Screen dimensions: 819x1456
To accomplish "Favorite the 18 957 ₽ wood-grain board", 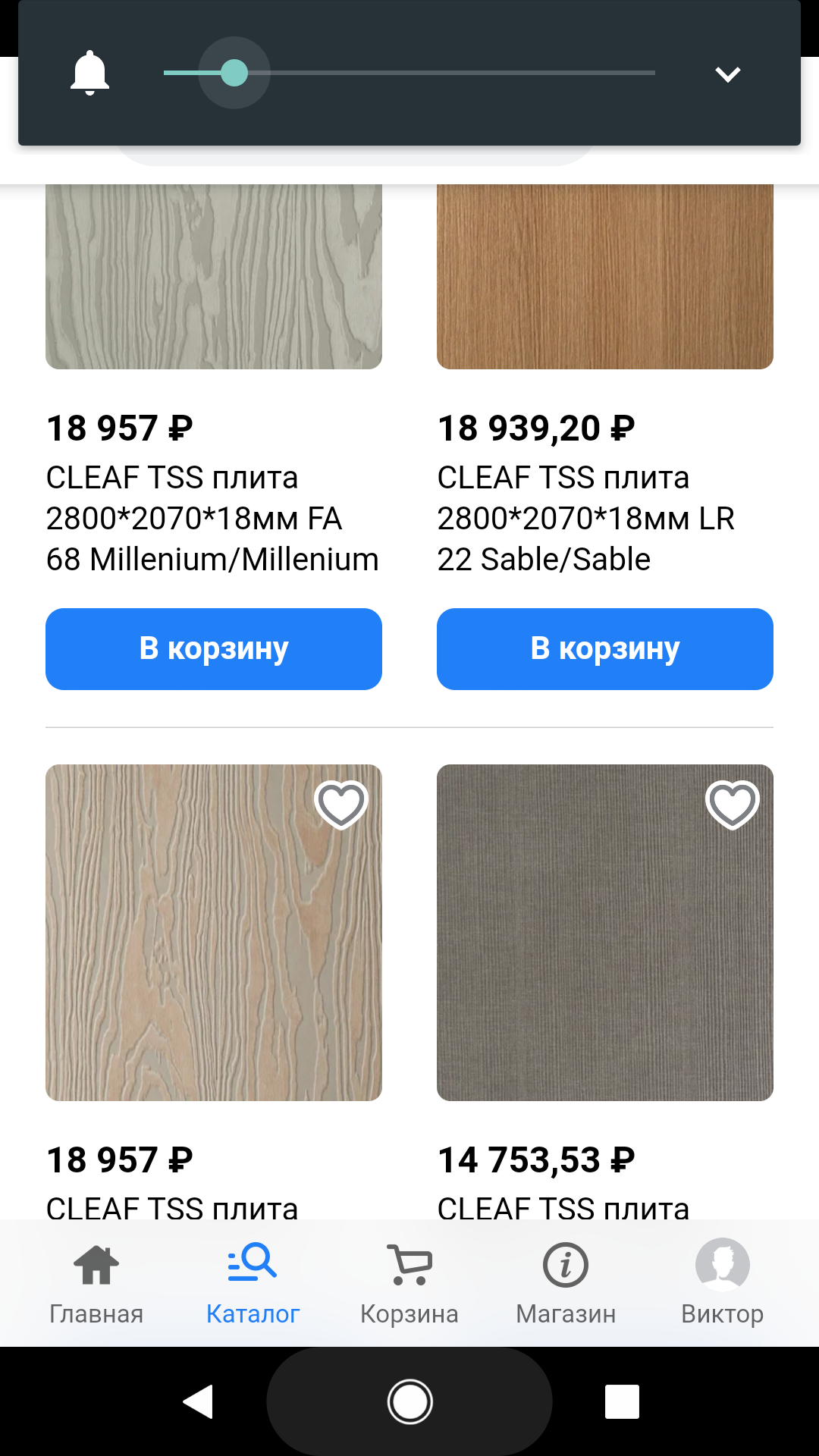I will click(x=341, y=805).
